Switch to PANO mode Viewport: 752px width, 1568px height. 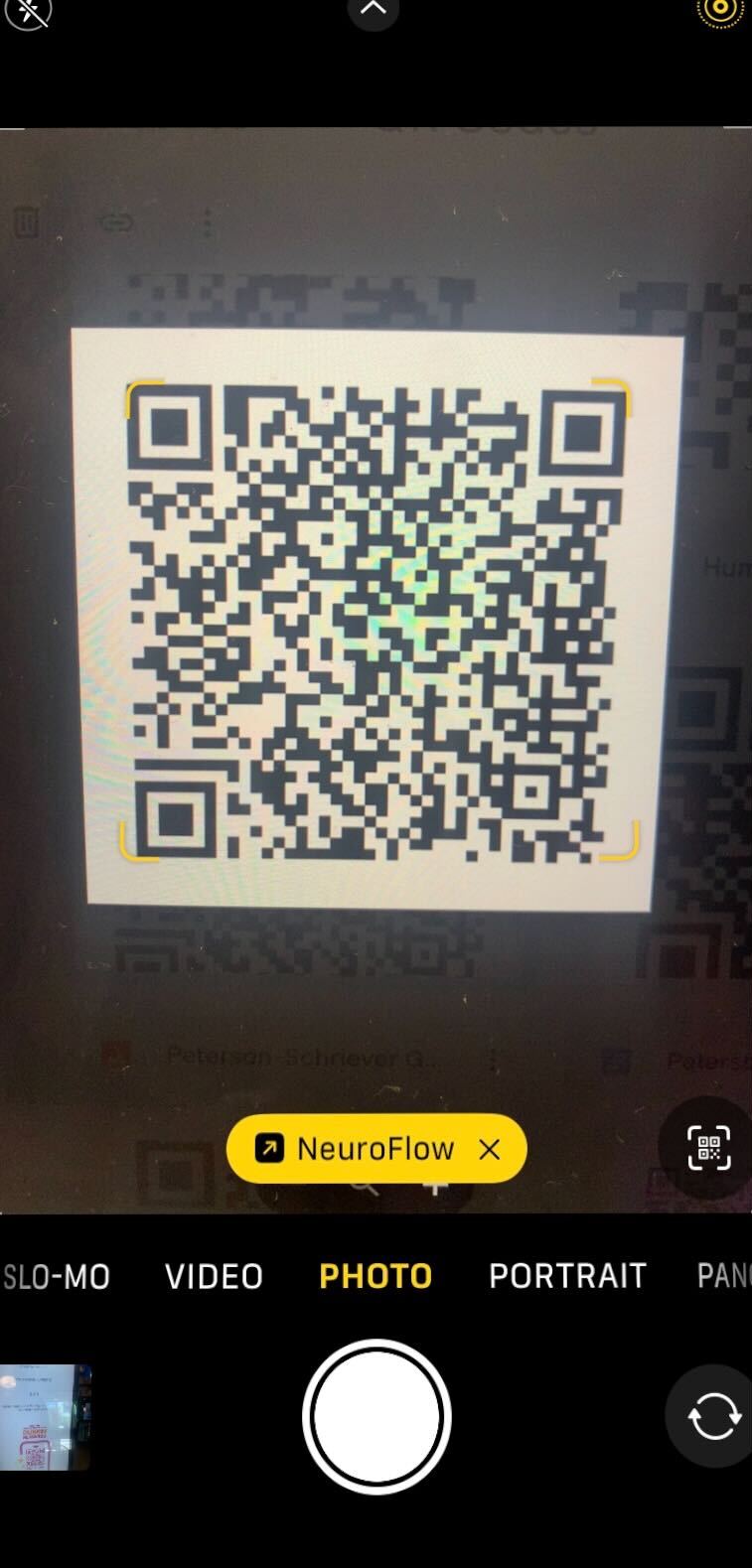(724, 1276)
